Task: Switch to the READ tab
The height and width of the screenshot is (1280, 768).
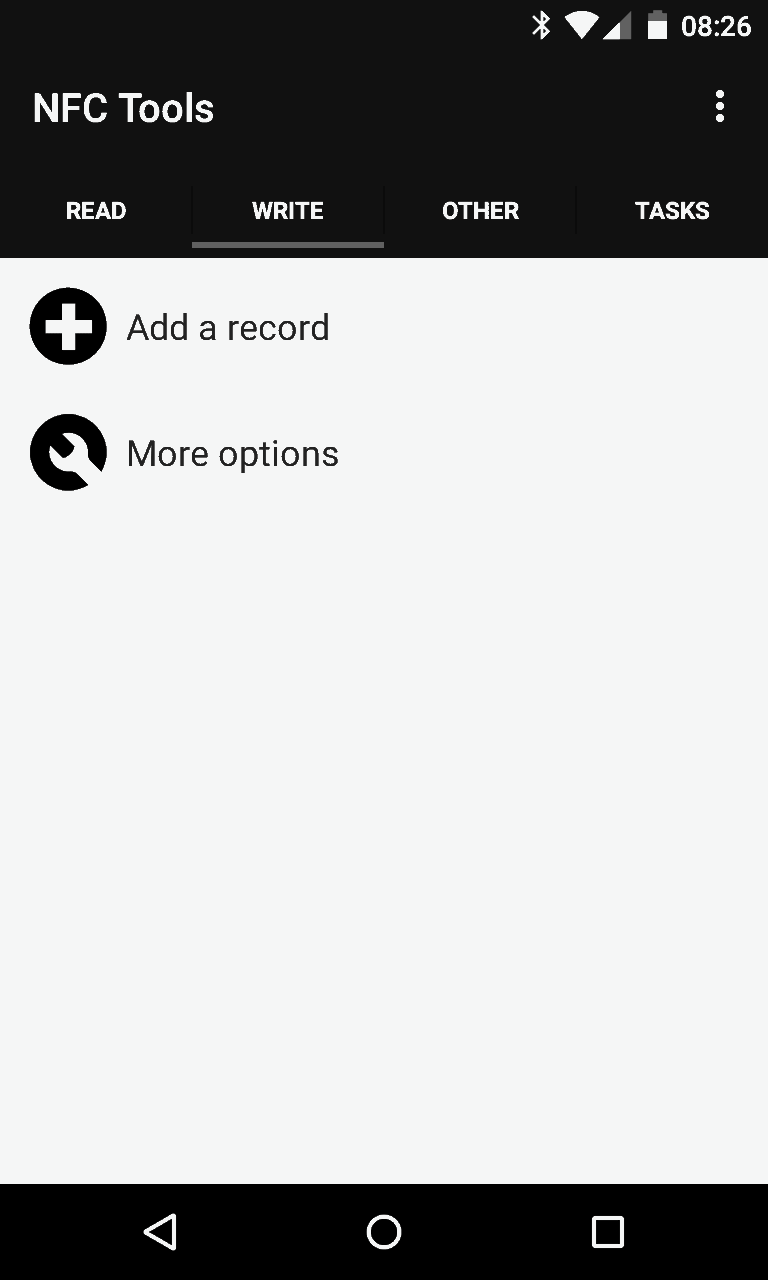Action: [96, 211]
